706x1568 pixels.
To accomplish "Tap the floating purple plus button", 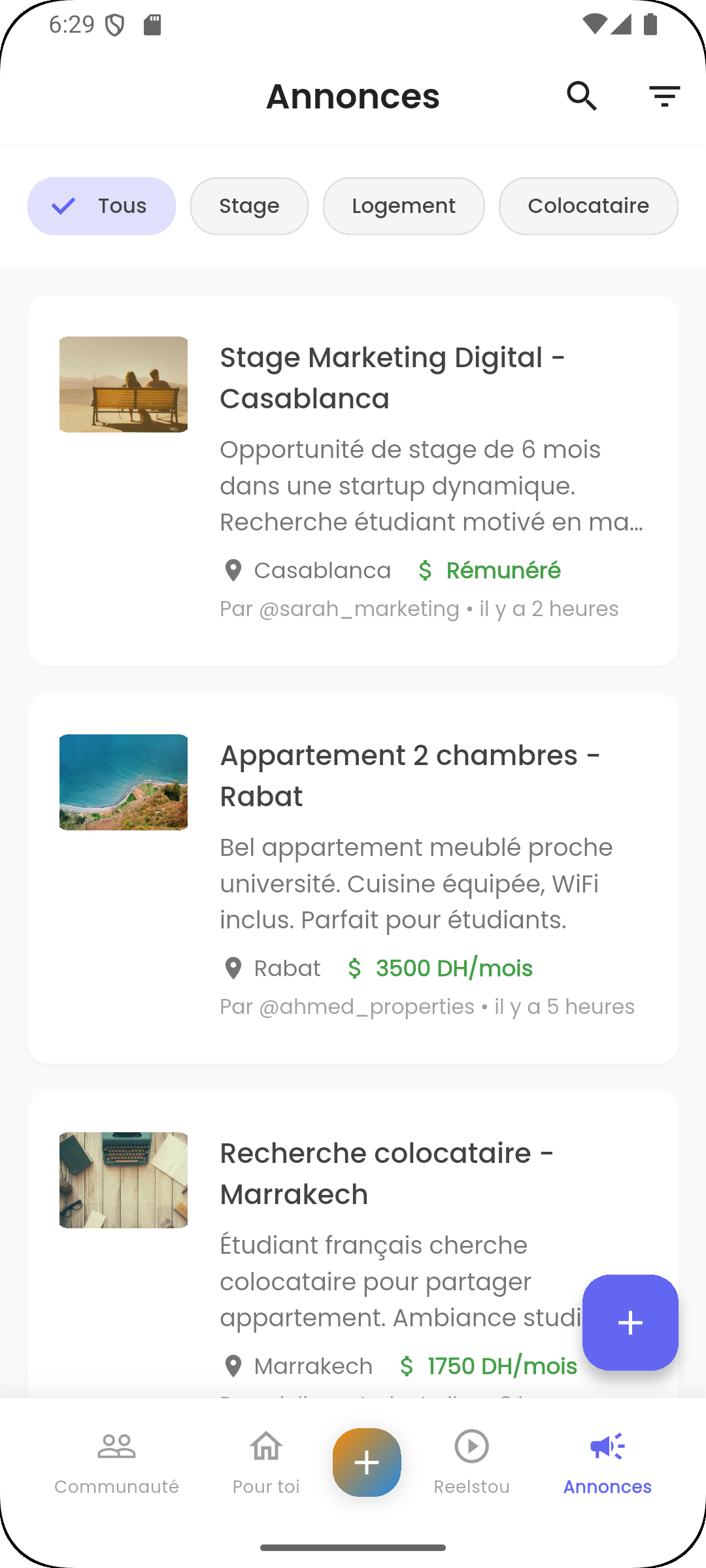I will pos(630,1322).
